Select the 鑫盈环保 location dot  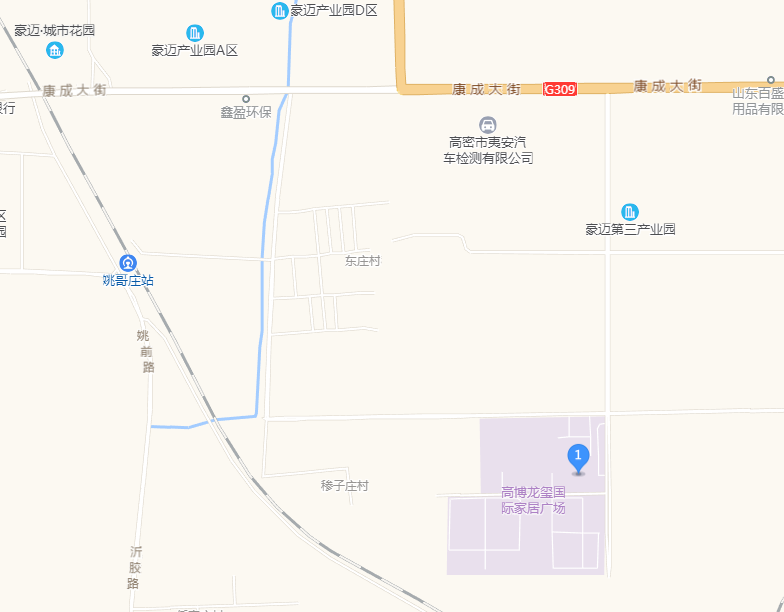click(x=246, y=99)
